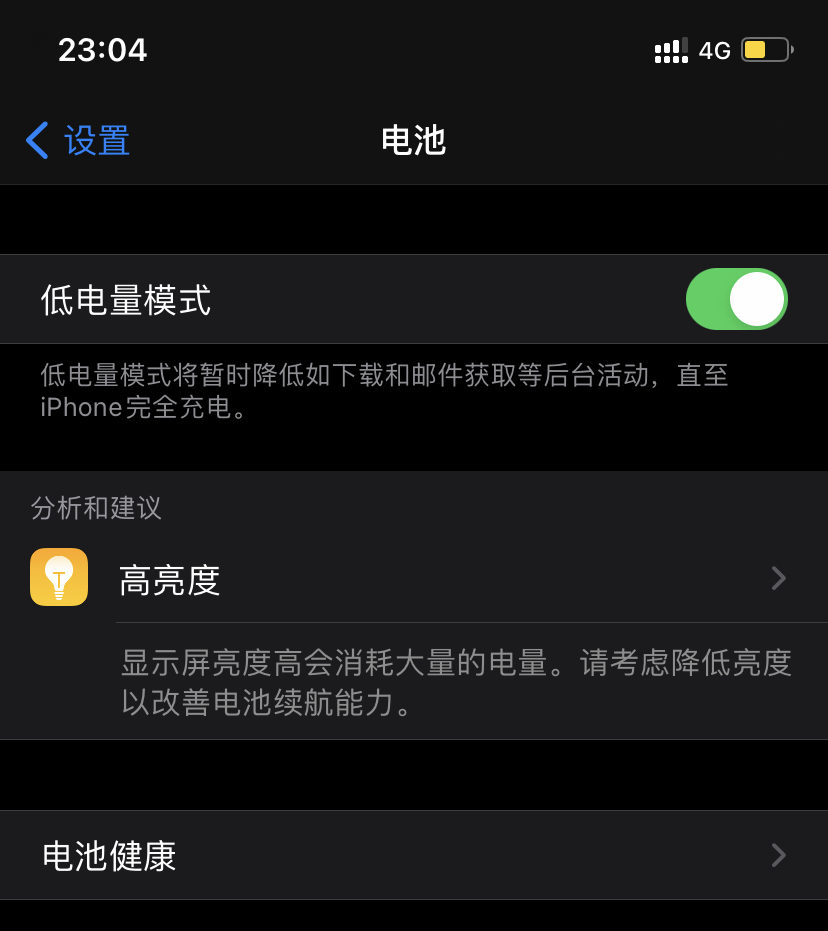Viewport: 828px width, 931px height.
Task: Tap the 电池 title header
Action: click(413, 141)
